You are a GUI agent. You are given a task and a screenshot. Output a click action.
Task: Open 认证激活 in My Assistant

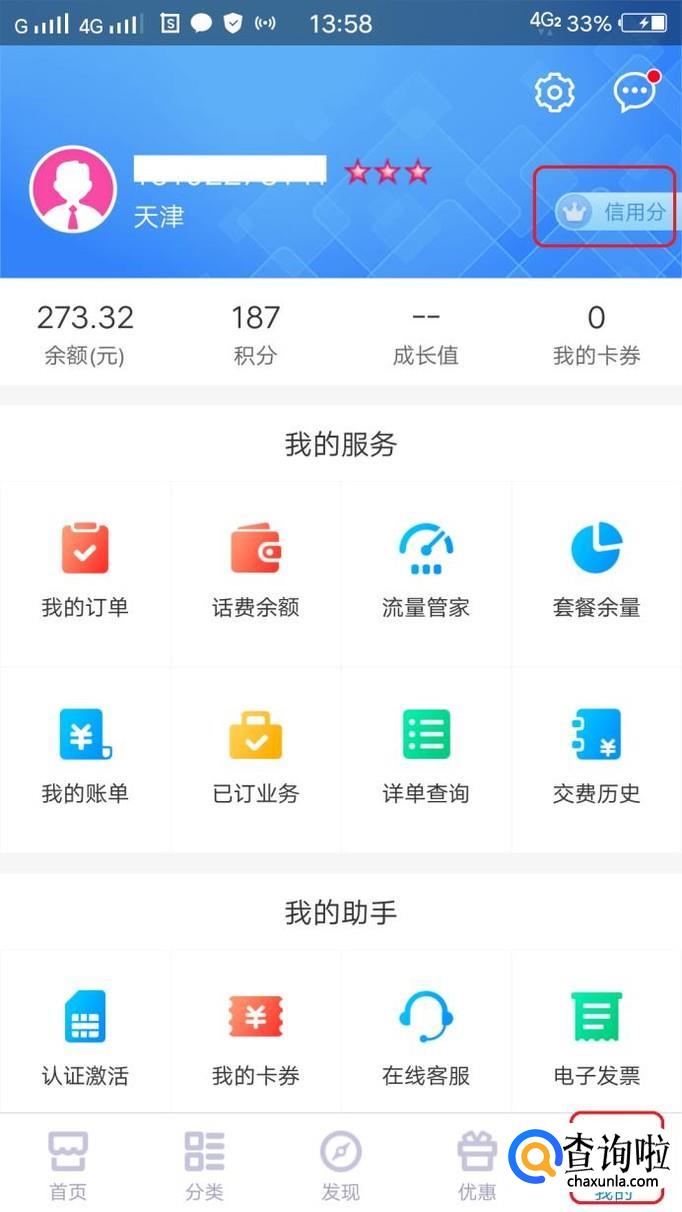click(85, 1037)
